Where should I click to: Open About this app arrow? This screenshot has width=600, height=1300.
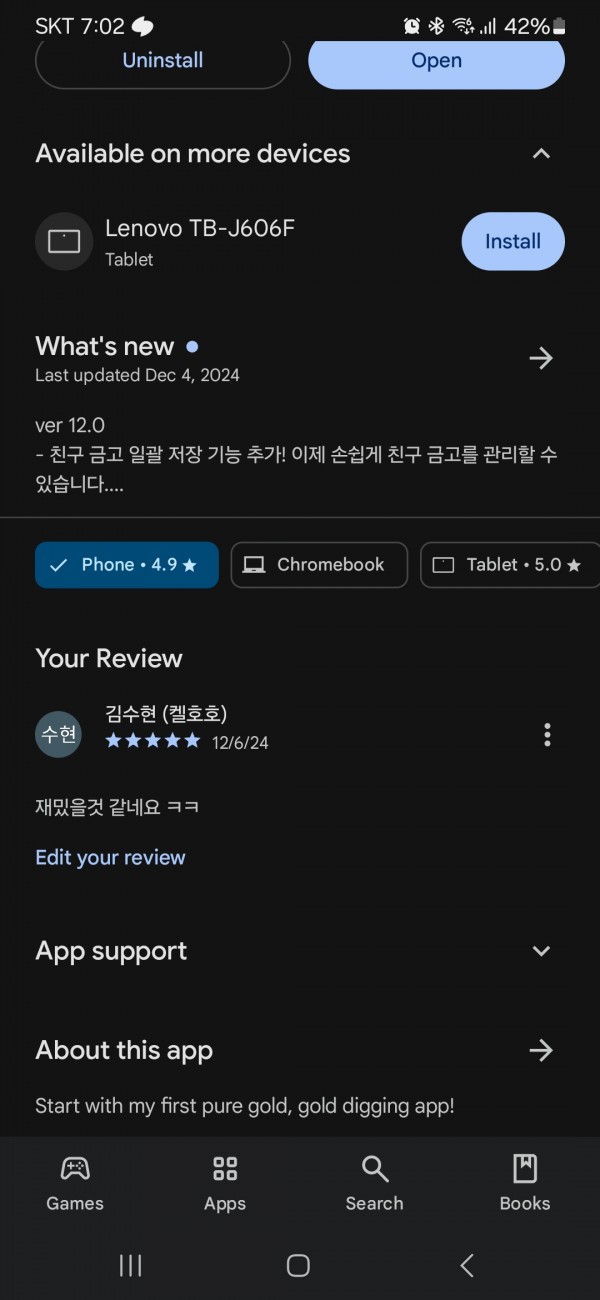click(541, 1050)
